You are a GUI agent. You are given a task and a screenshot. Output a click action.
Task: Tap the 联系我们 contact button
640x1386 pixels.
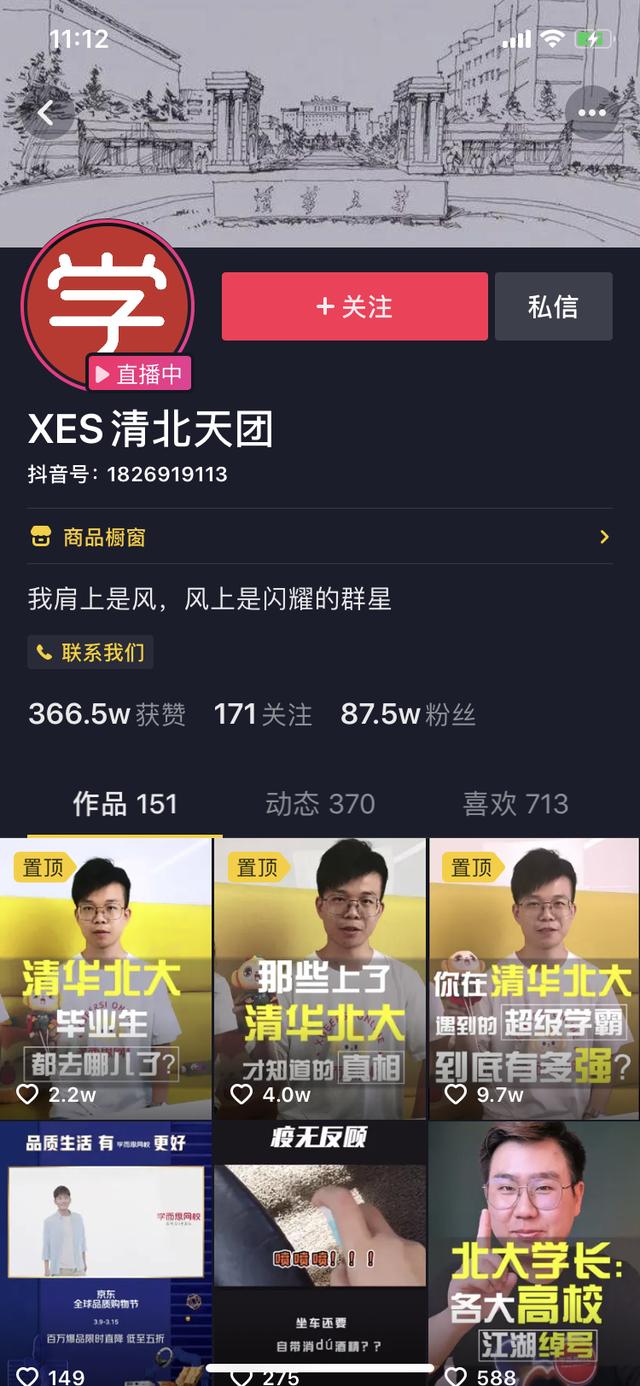pyautogui.click(x=90, y=653)
